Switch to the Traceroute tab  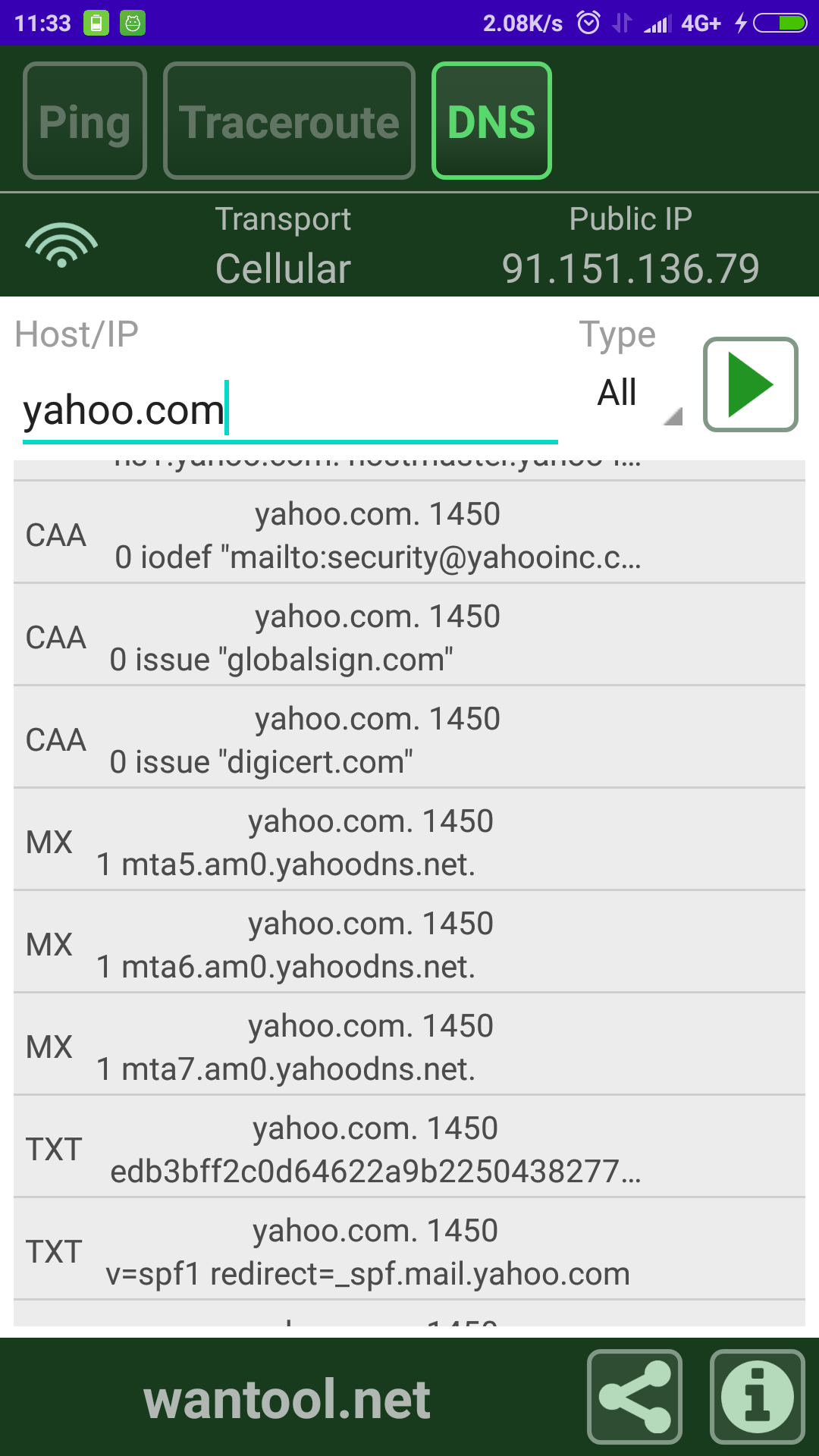click(x=289, y=121)
